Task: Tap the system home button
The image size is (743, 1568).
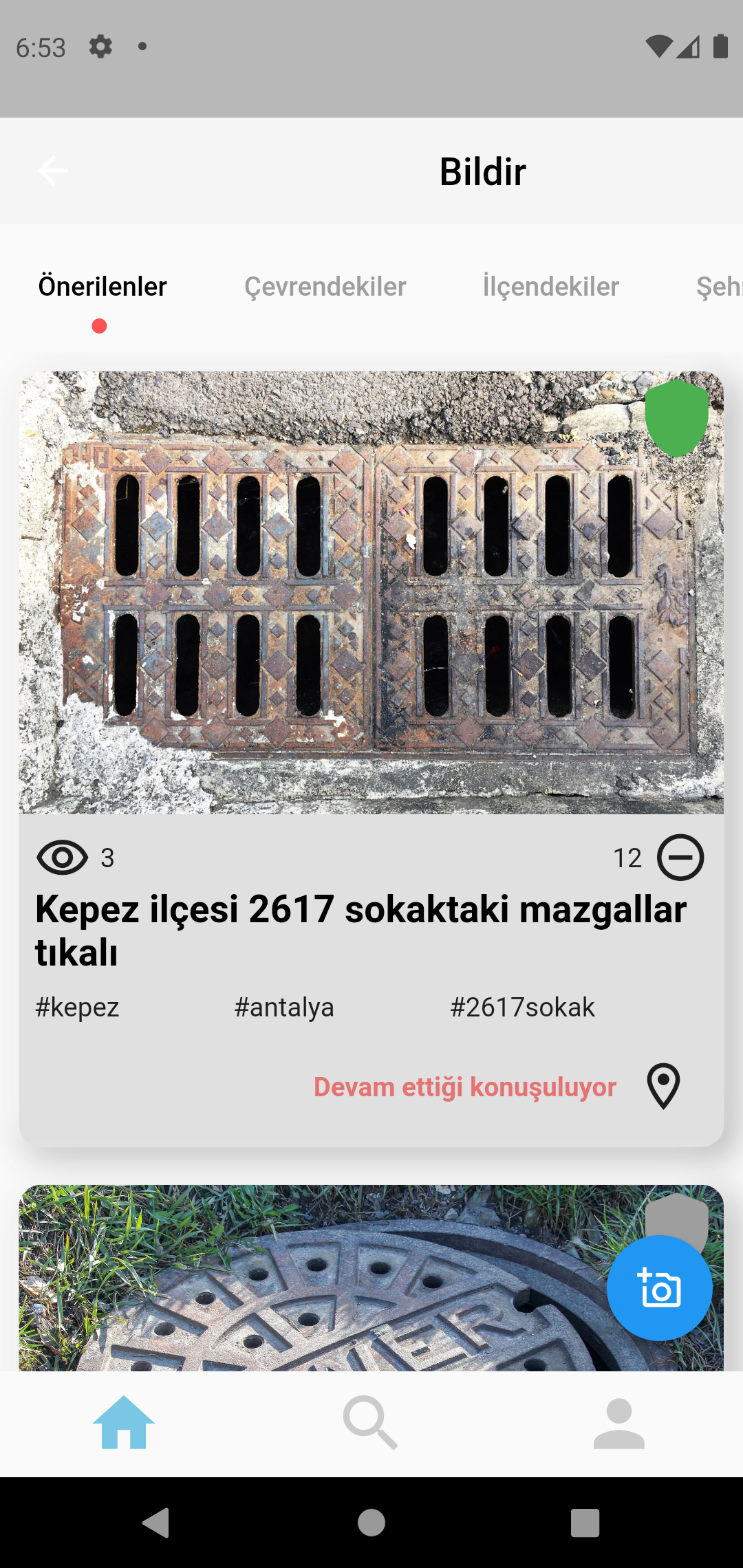Action: point(371,1523)
